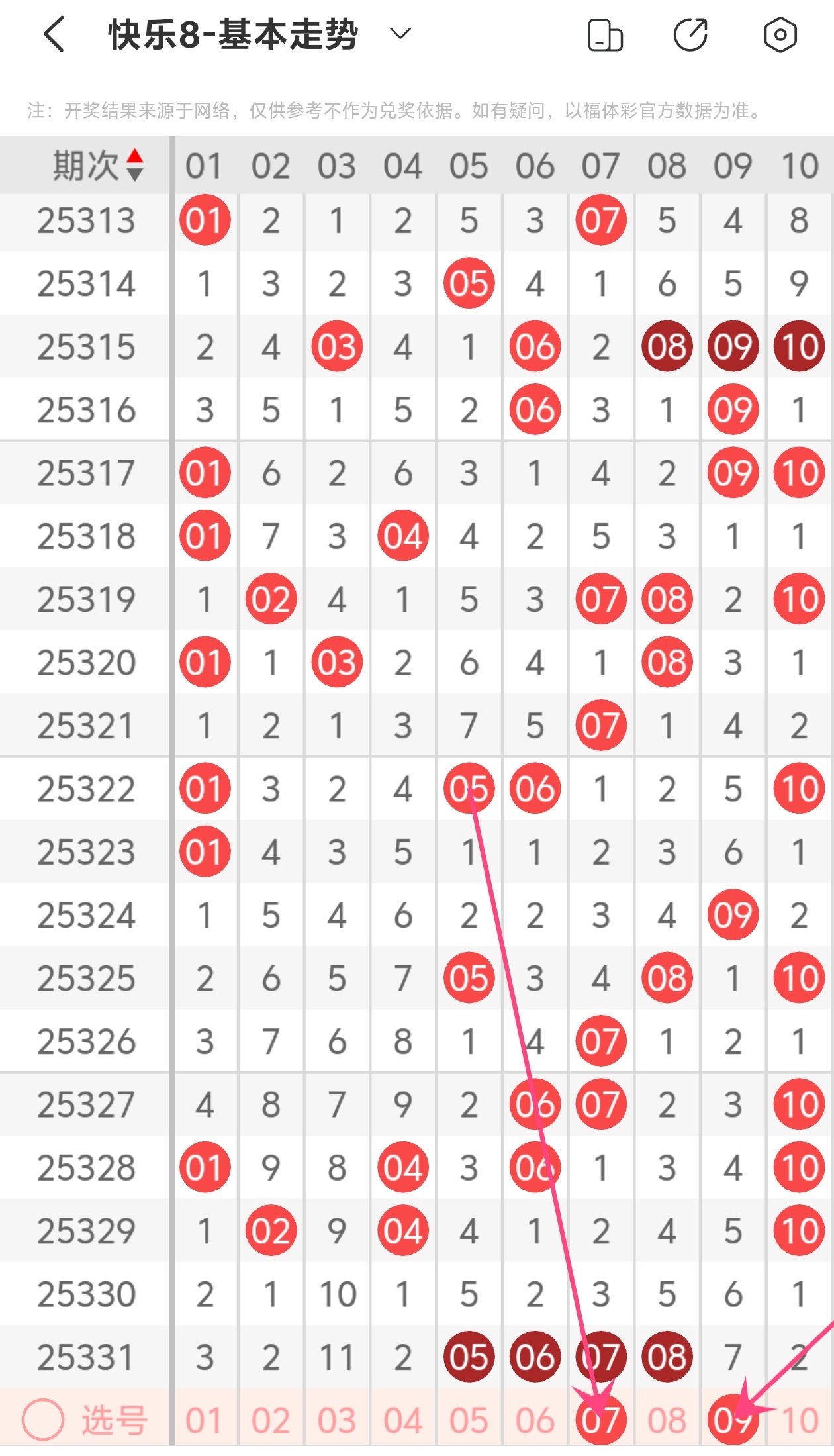
Task: Tap the 选号 circle
Action: [43, 1420]
